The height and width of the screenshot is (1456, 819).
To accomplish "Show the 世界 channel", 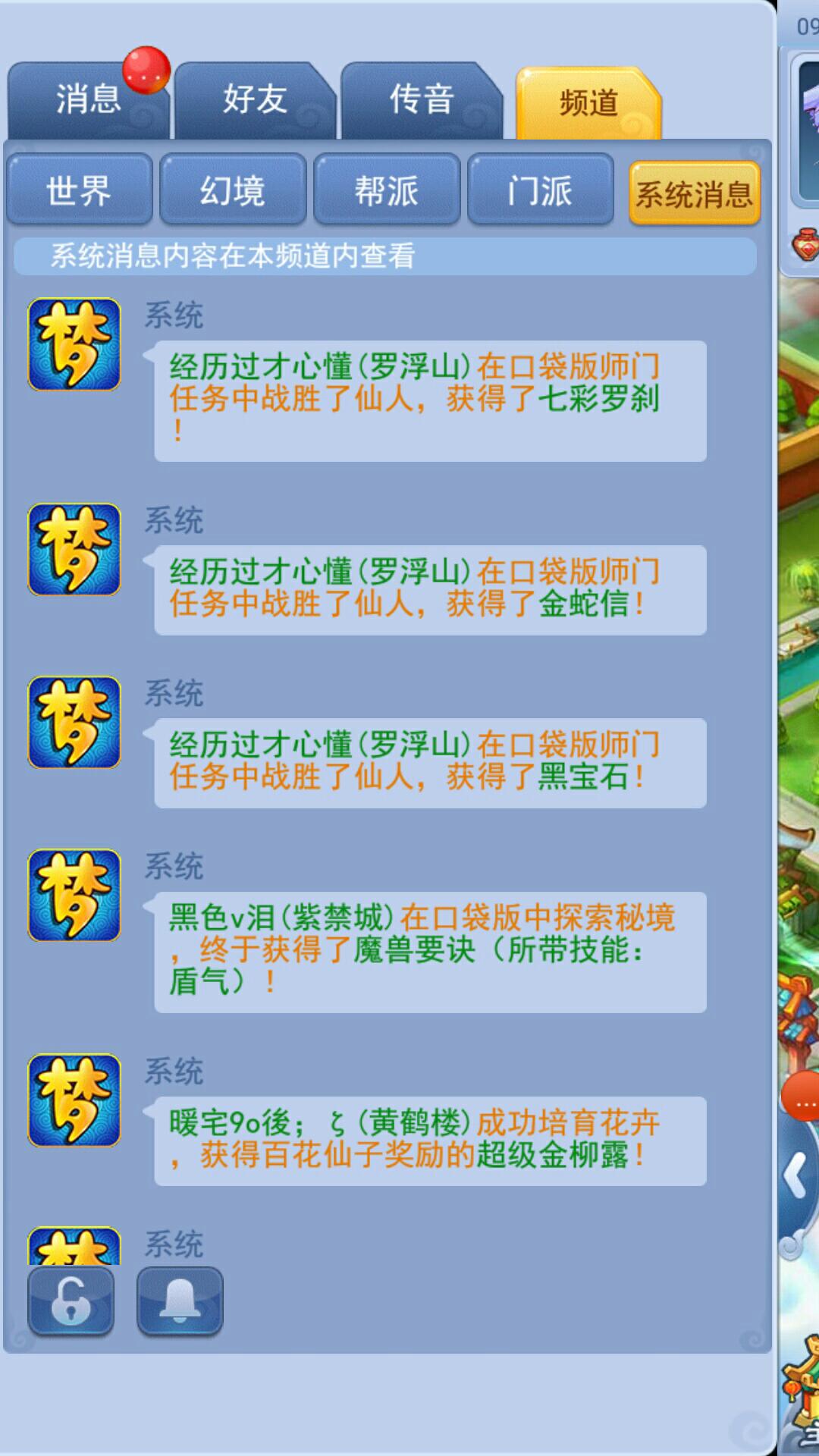I will (79, 190).
